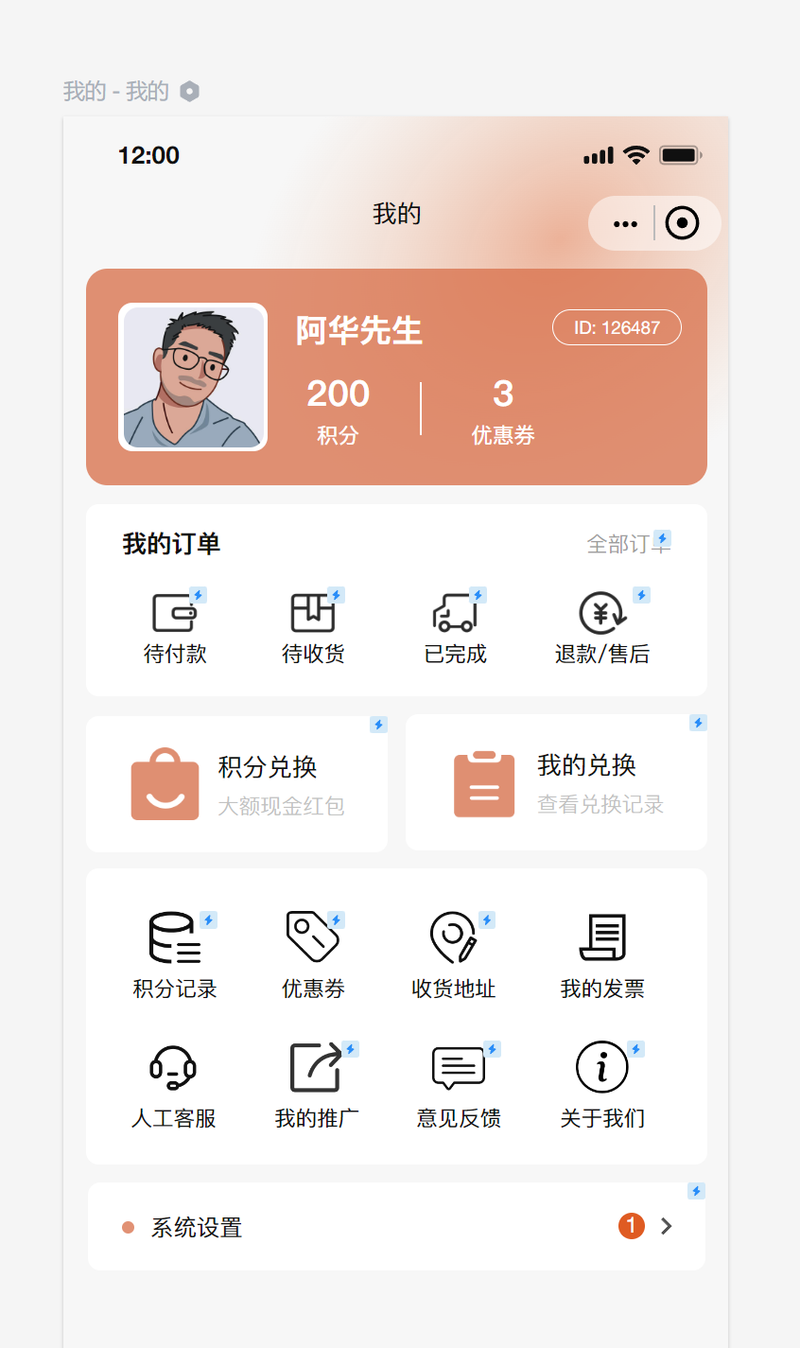The image size is (800, 1348).
Task: Open 待收货 orders awaiting delivery
Action: coord(313,627)
